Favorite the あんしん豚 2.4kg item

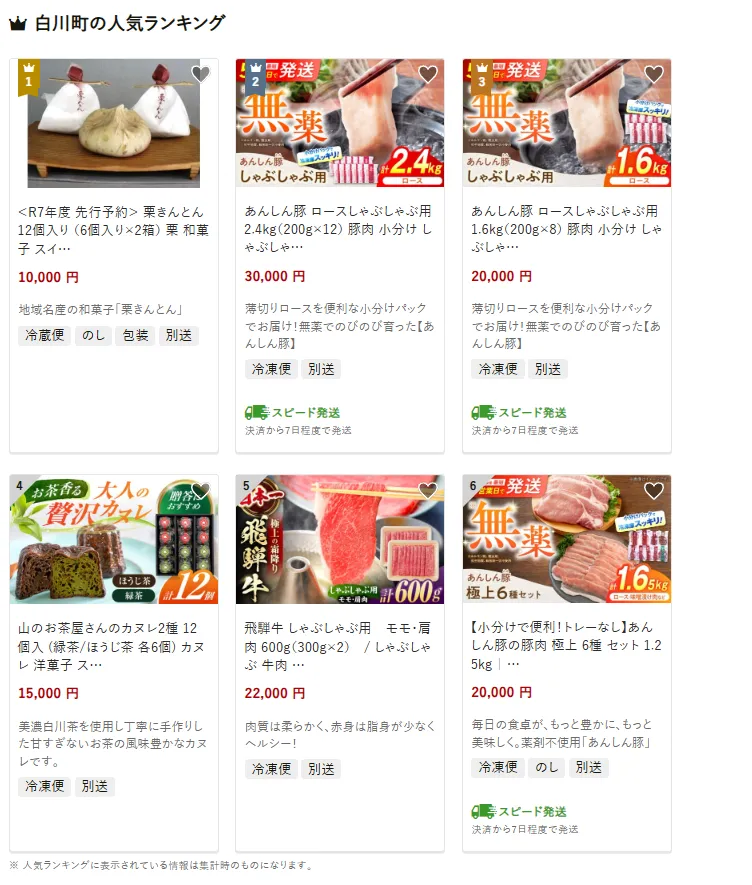point(428,74)
